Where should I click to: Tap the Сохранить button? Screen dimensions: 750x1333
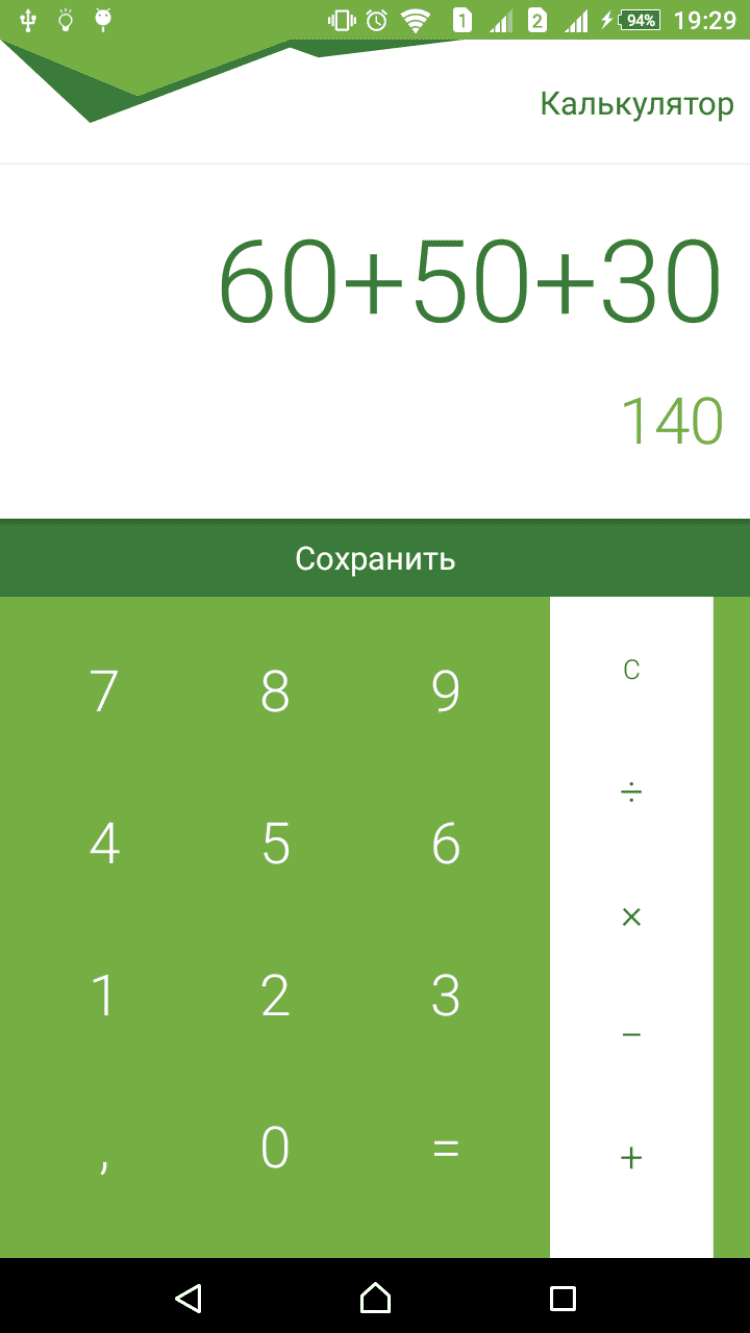375,558
